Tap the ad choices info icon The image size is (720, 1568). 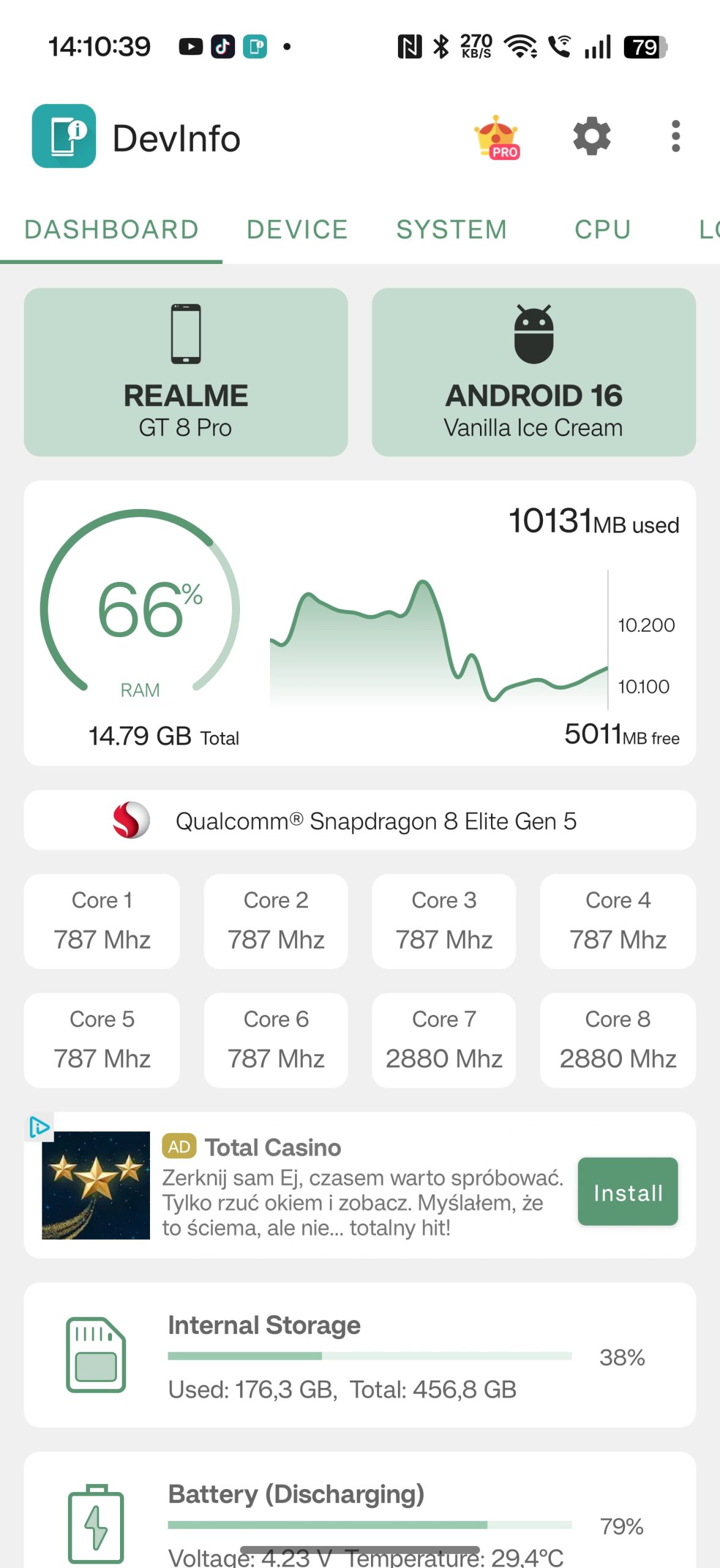[40, 1126]
